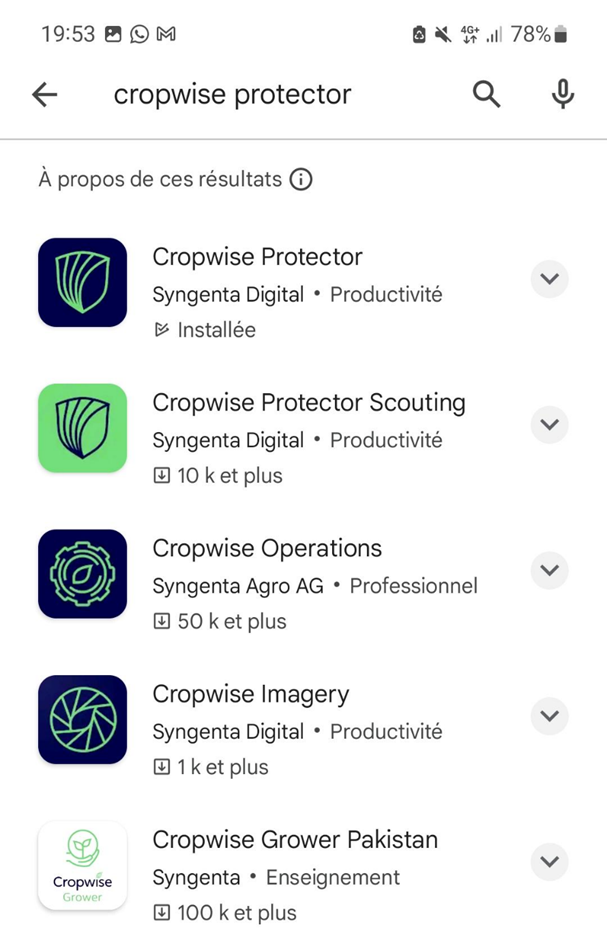Open Cropwise Operations app listing

pyautogui.click(x=266, y=549)
